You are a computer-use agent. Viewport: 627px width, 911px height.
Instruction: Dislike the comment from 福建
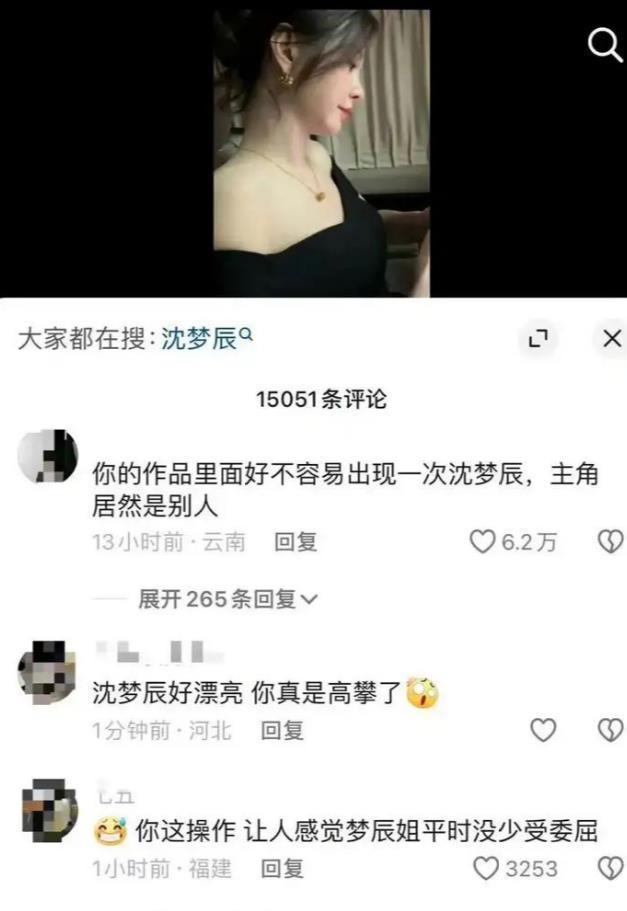(609, 868)
